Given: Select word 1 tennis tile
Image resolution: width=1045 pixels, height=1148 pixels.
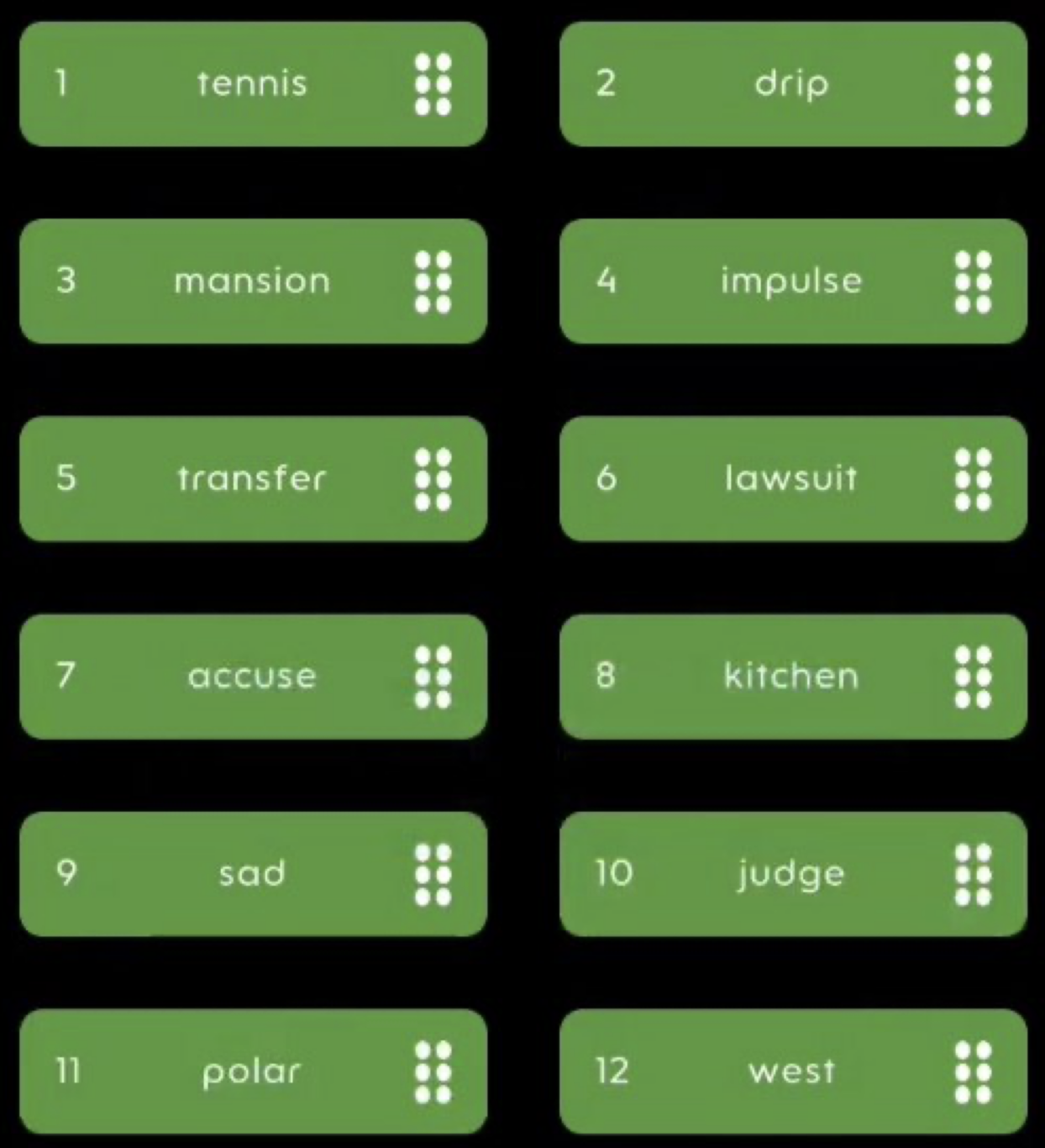Looking at the screenshot, I should point(252,84).
